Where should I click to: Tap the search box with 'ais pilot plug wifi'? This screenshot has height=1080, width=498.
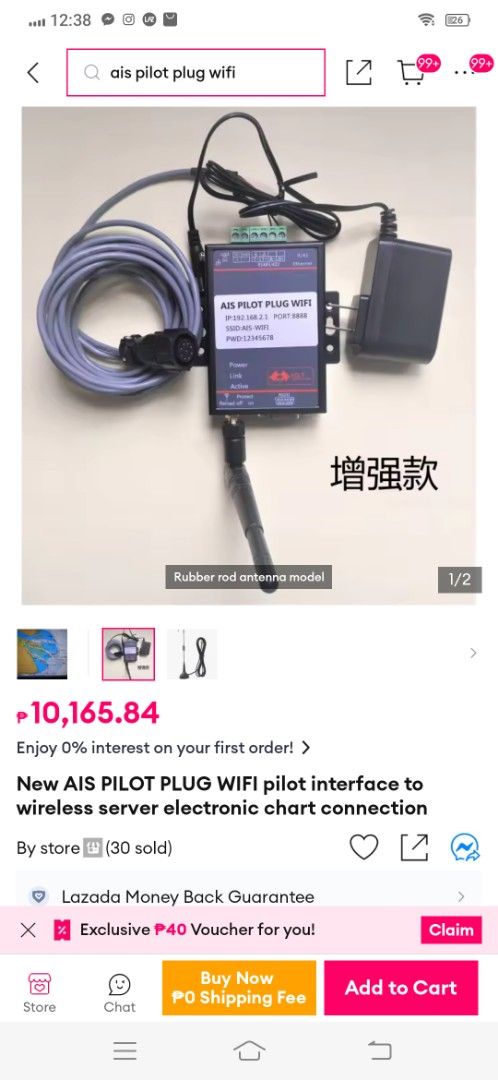pos(196,72)
